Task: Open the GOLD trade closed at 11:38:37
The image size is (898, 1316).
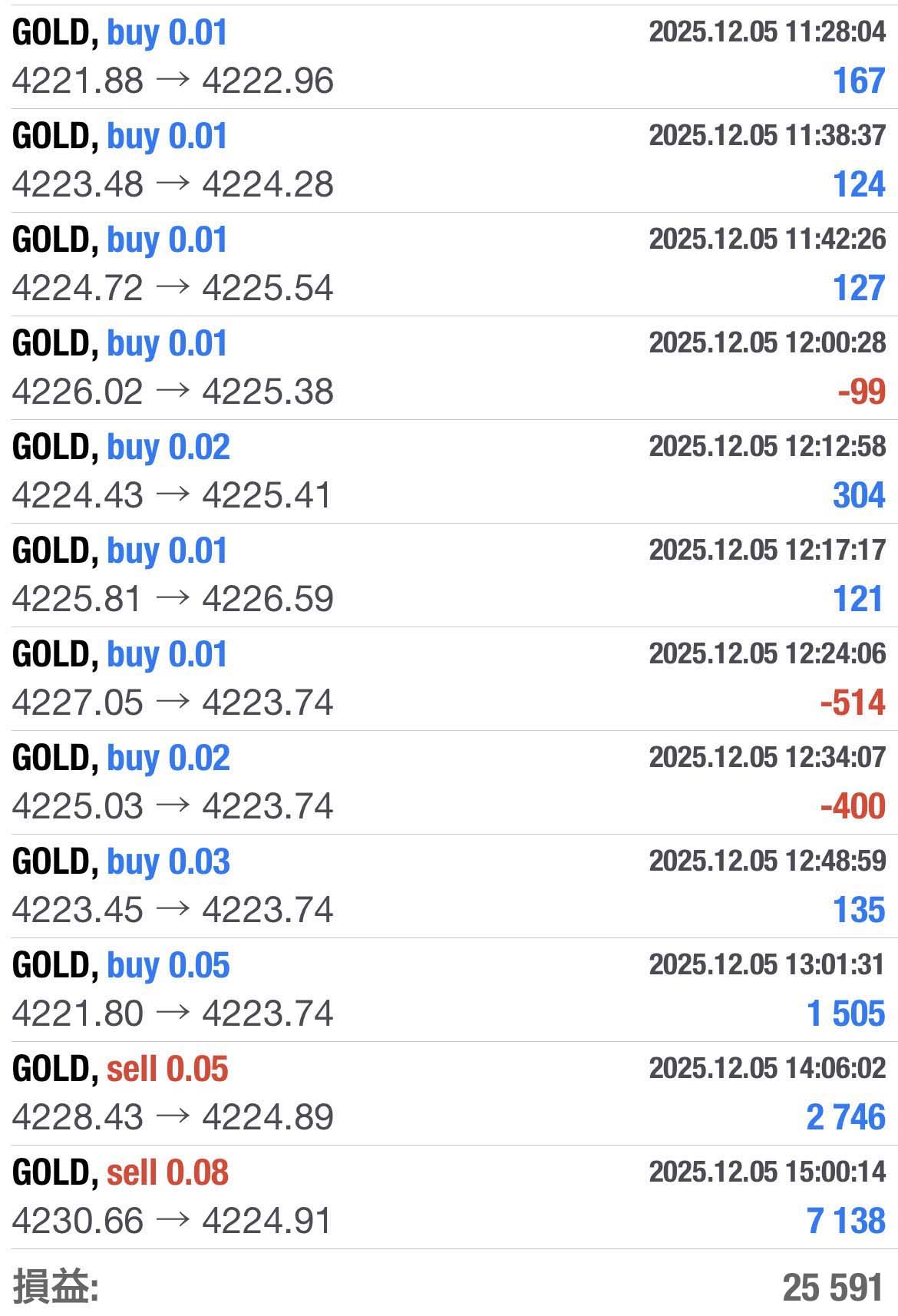Action: [449, 160]
